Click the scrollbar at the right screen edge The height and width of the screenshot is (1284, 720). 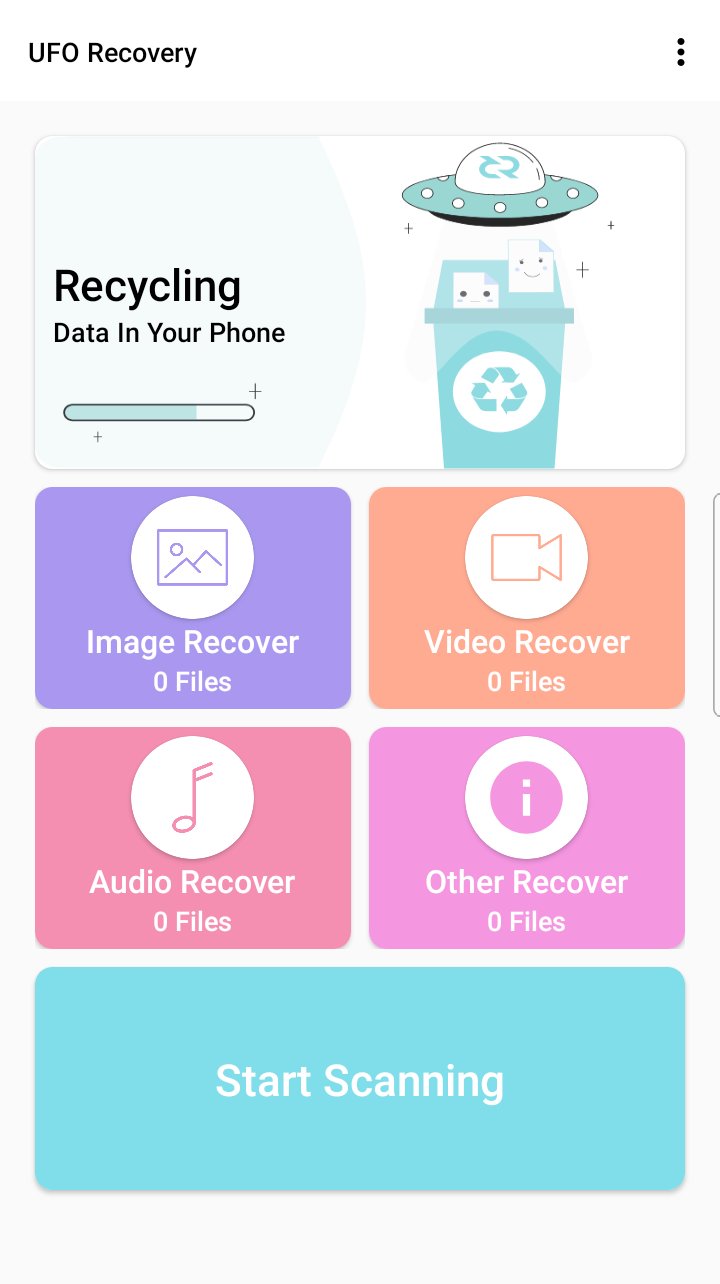[716, 600]
